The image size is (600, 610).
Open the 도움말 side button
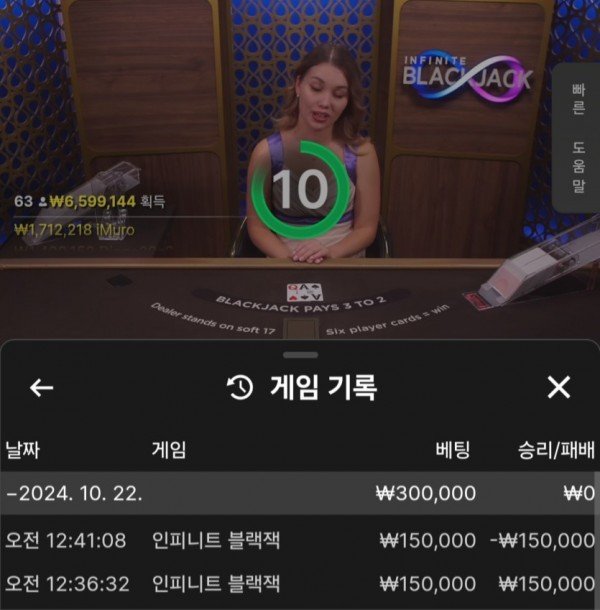click(x=579, y=163)
